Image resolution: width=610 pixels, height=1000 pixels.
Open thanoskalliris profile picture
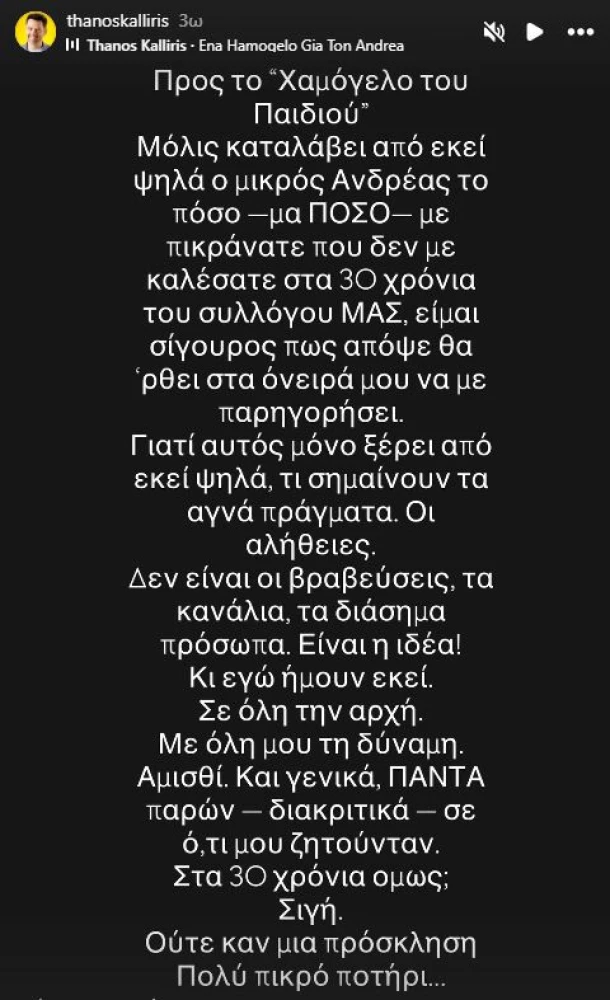tap(35, 32)
